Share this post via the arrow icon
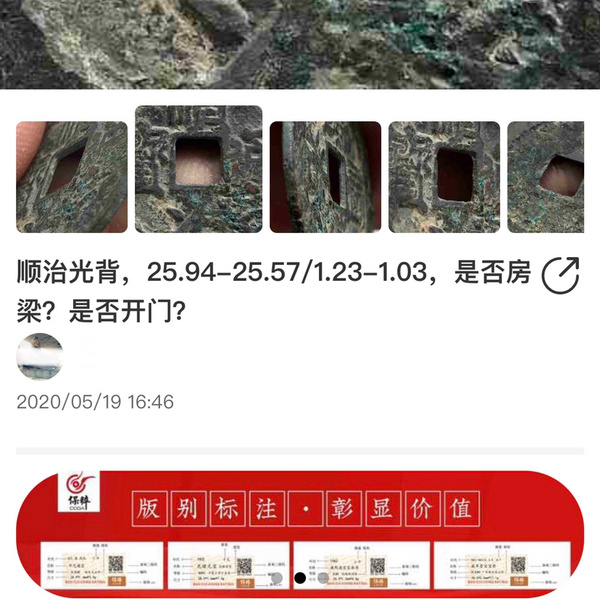The width and height of the screenshot is (600, 600). [561, 277]
